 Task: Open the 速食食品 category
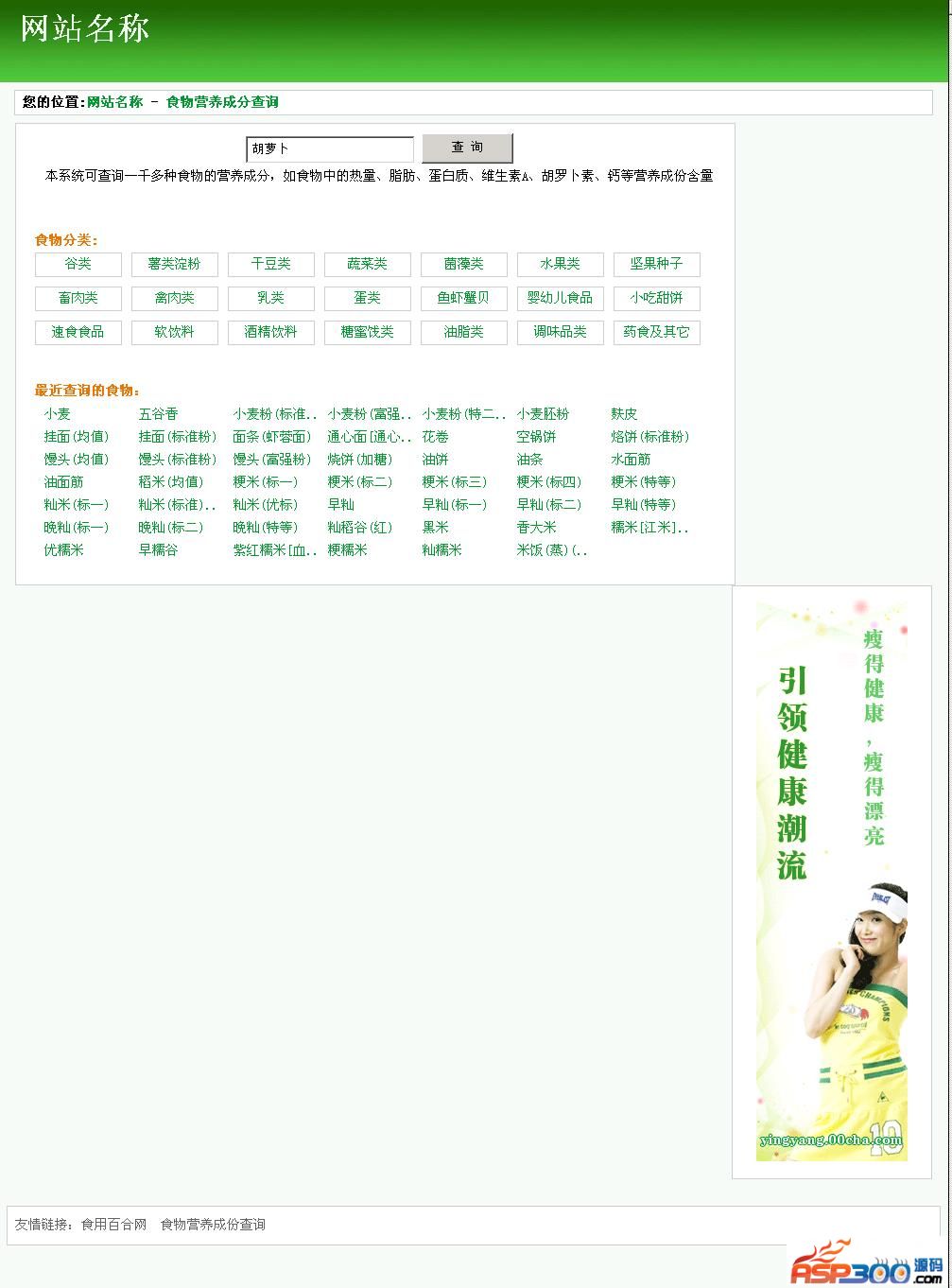coord(78,333)
